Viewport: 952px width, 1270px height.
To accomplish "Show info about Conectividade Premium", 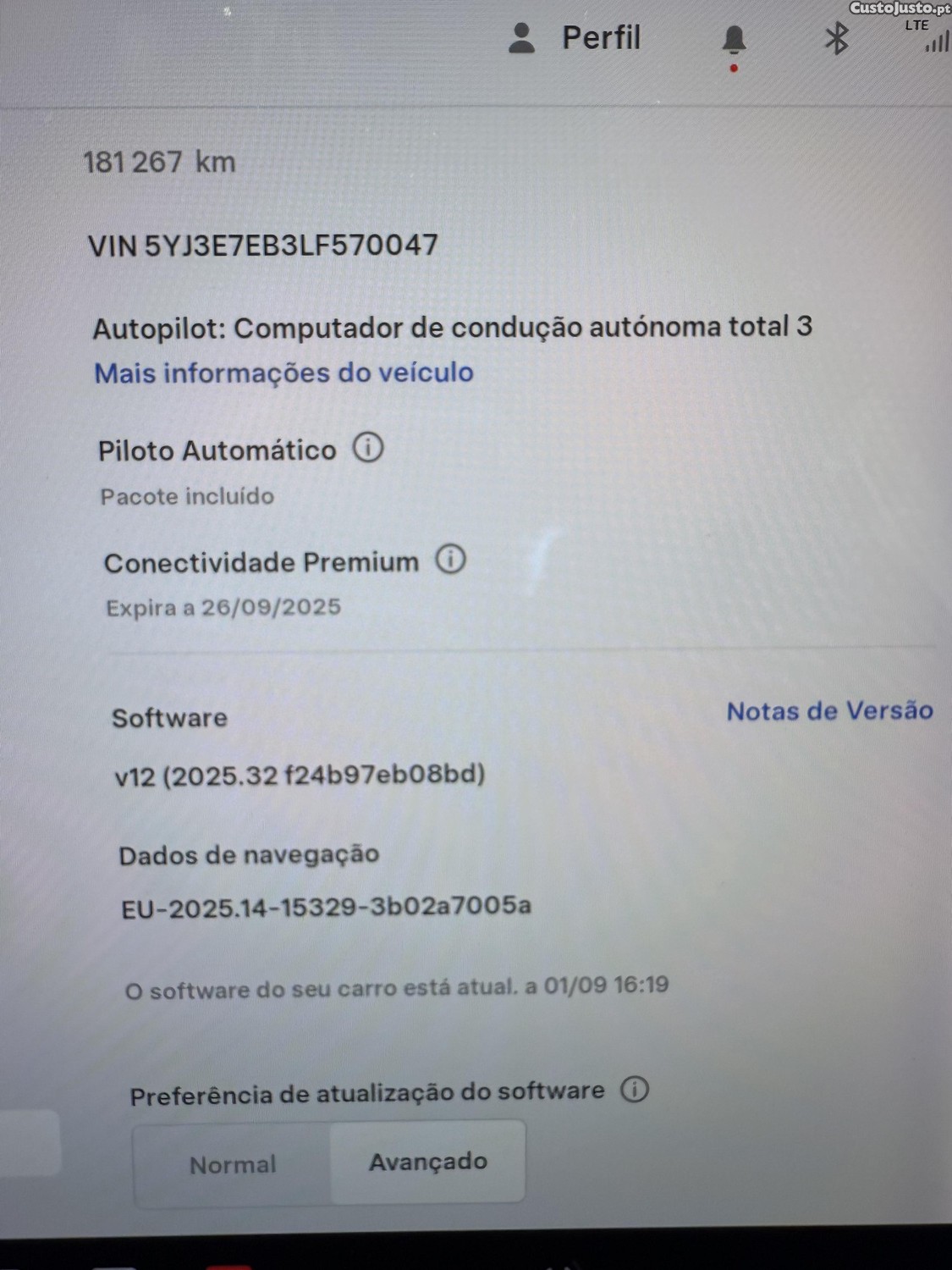I will (x=450, y=560).
